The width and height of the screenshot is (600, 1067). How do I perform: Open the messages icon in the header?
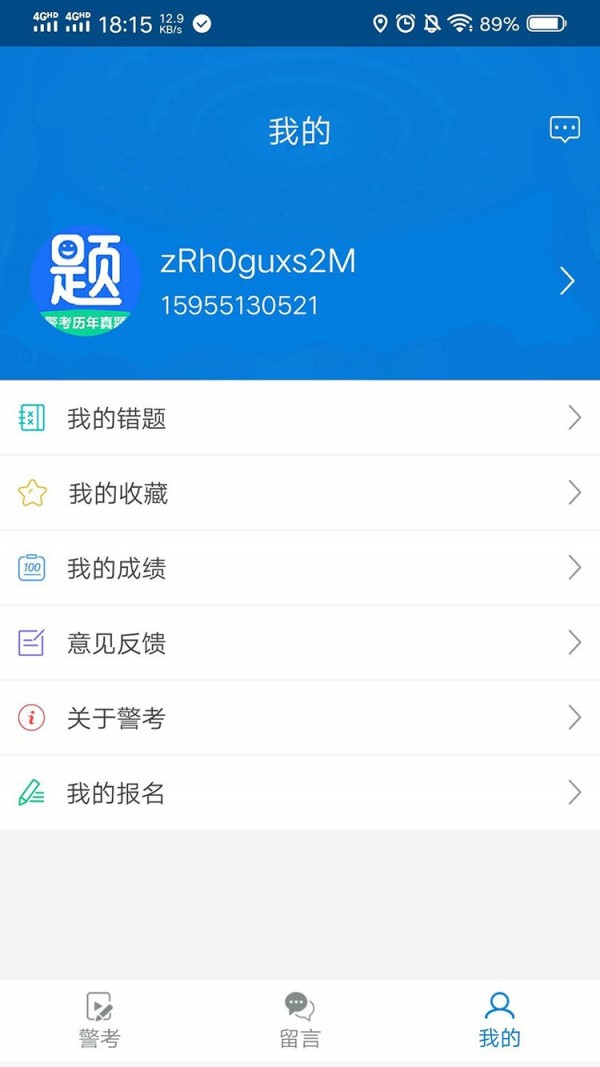point(565,129)
